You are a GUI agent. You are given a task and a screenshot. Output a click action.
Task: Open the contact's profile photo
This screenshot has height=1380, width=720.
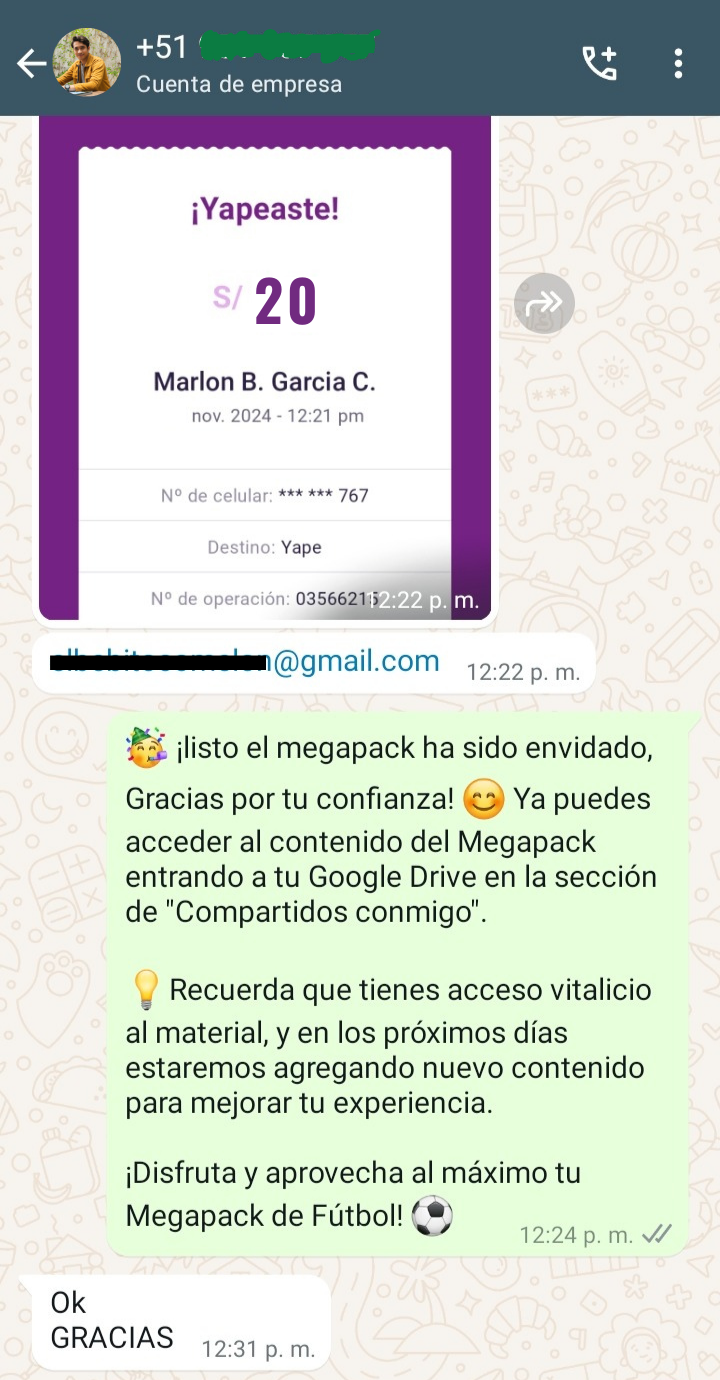tap(87, 62)
